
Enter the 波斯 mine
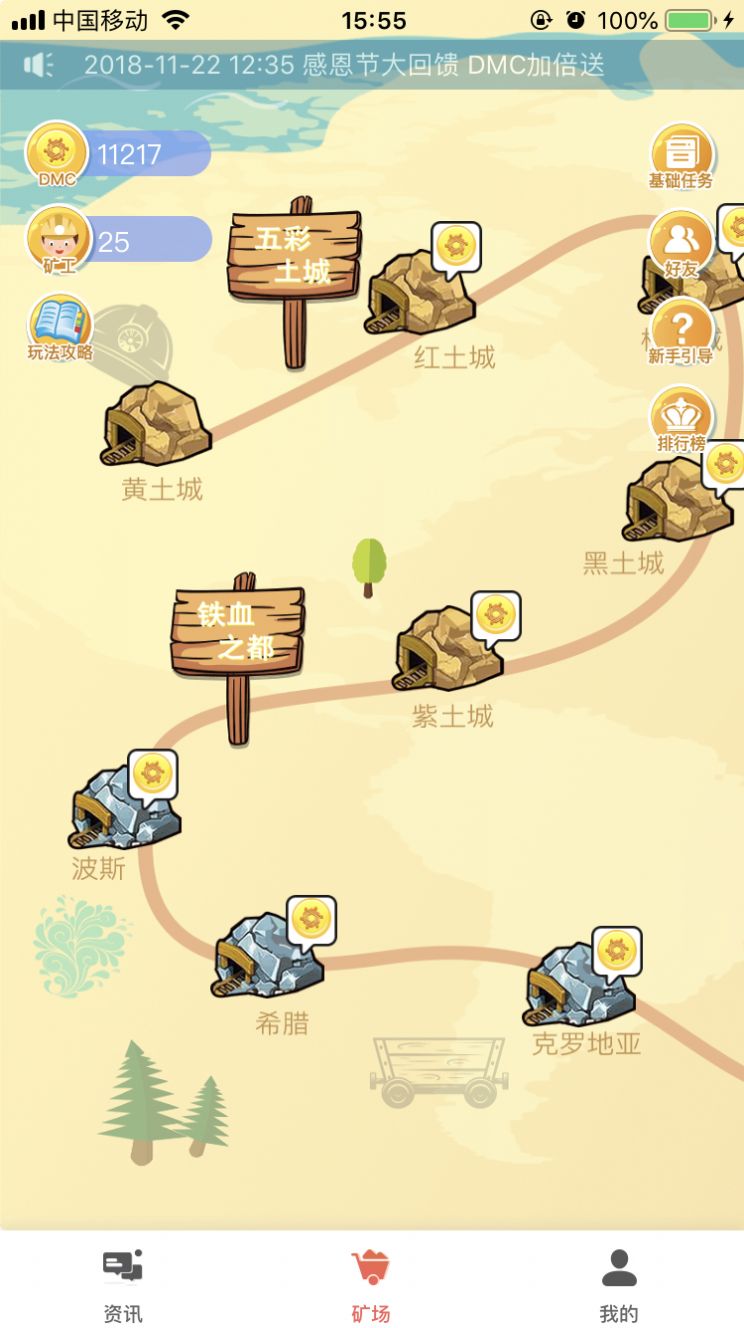pyautogui.click(x=124, y=807)
